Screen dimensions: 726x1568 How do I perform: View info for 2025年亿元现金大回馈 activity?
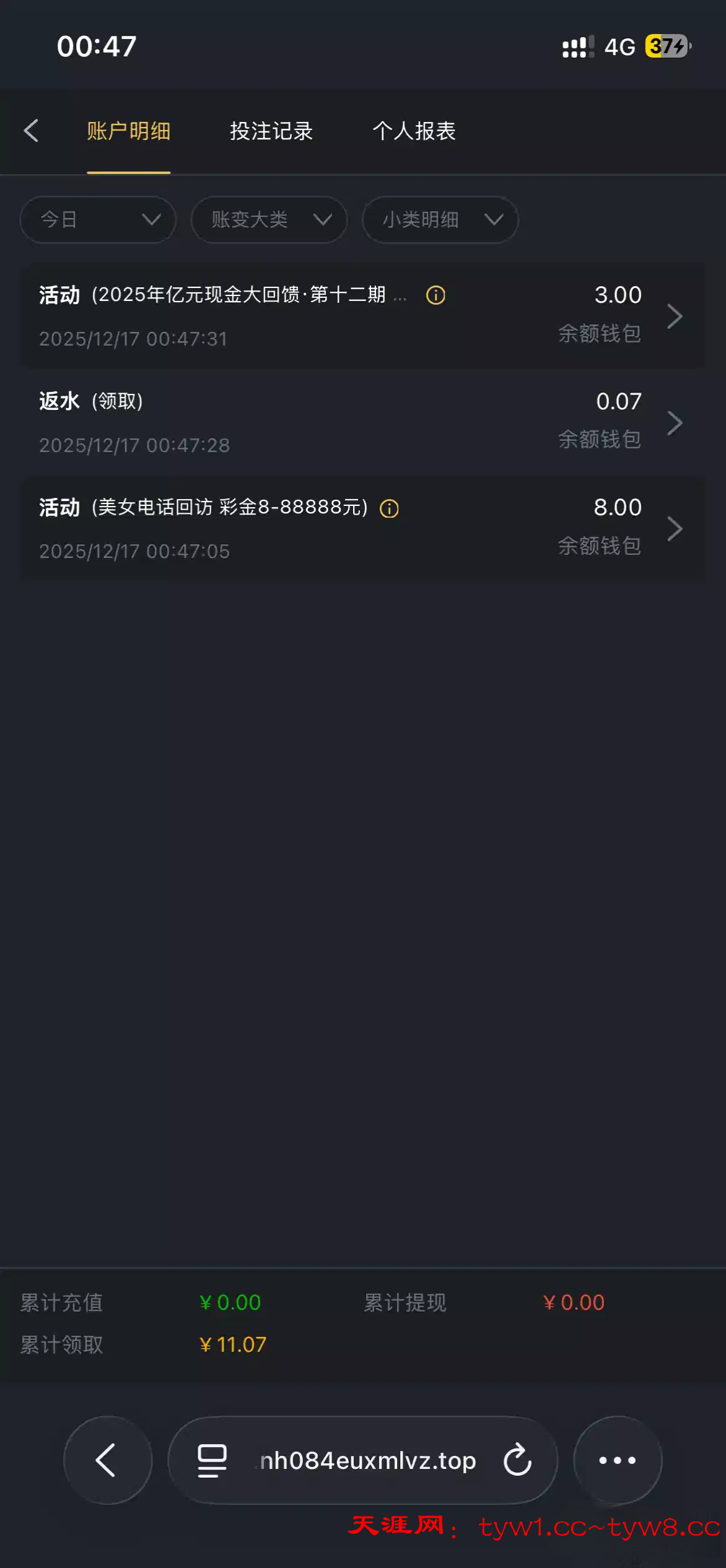click(435, 295)
